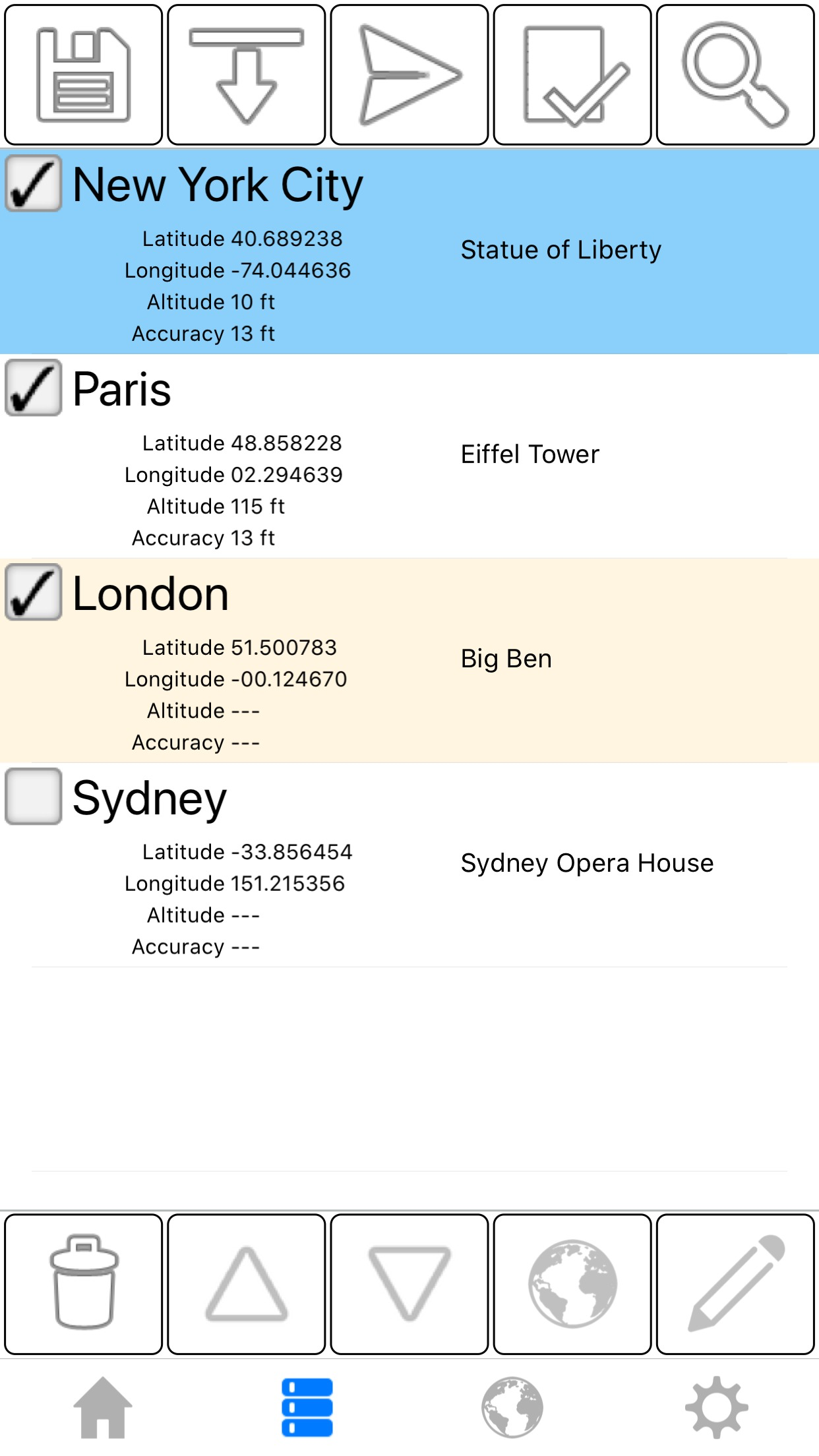Tap the globe button in the bottom toolbar
Image resolution: width=819 pixels, height=1456 pixels.
coord(572,1284)
